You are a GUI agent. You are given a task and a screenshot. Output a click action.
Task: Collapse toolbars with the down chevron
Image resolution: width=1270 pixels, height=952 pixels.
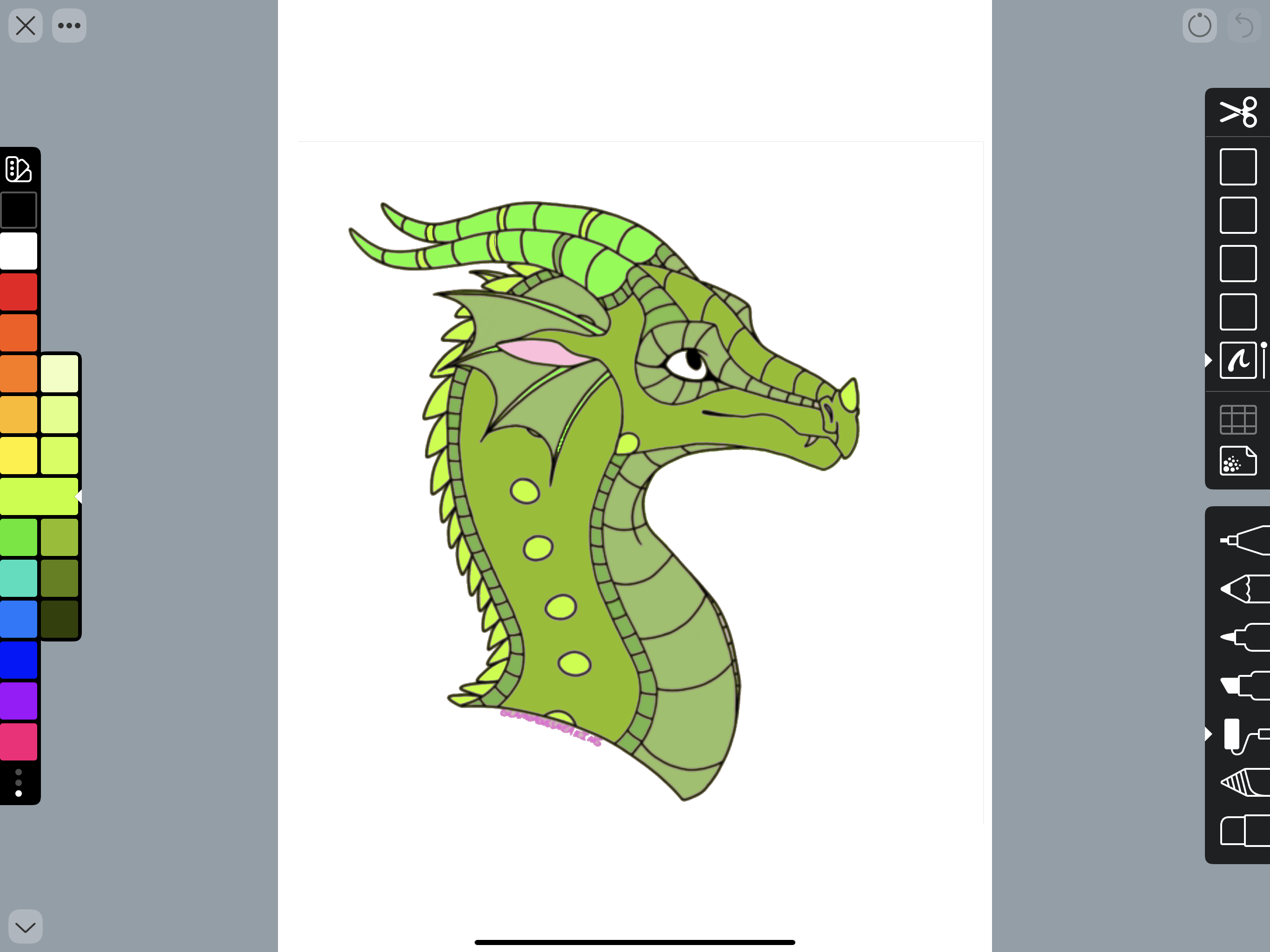25,927
